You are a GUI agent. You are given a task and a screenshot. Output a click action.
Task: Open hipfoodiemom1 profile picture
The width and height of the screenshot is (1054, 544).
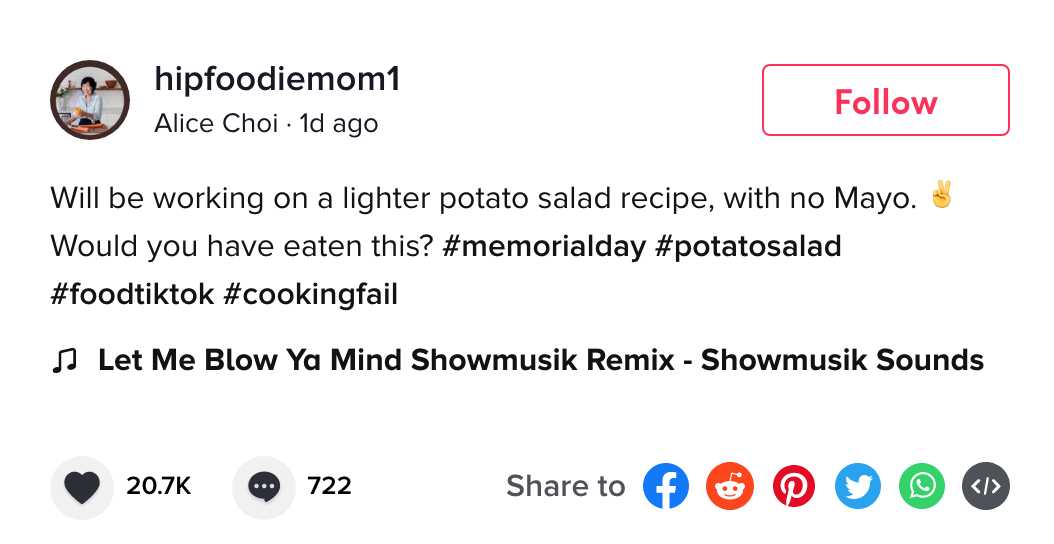pos(90,100)
